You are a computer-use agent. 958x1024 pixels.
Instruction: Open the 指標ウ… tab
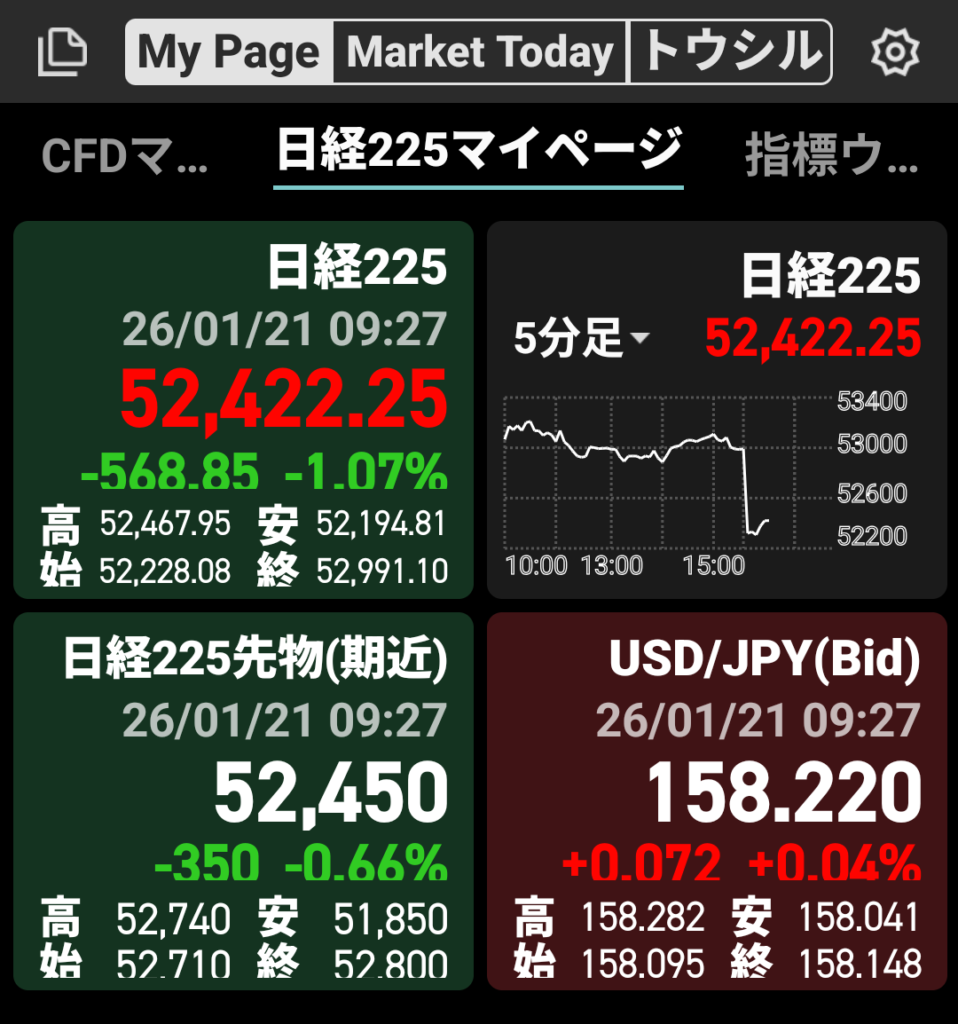tap(831, 157)
